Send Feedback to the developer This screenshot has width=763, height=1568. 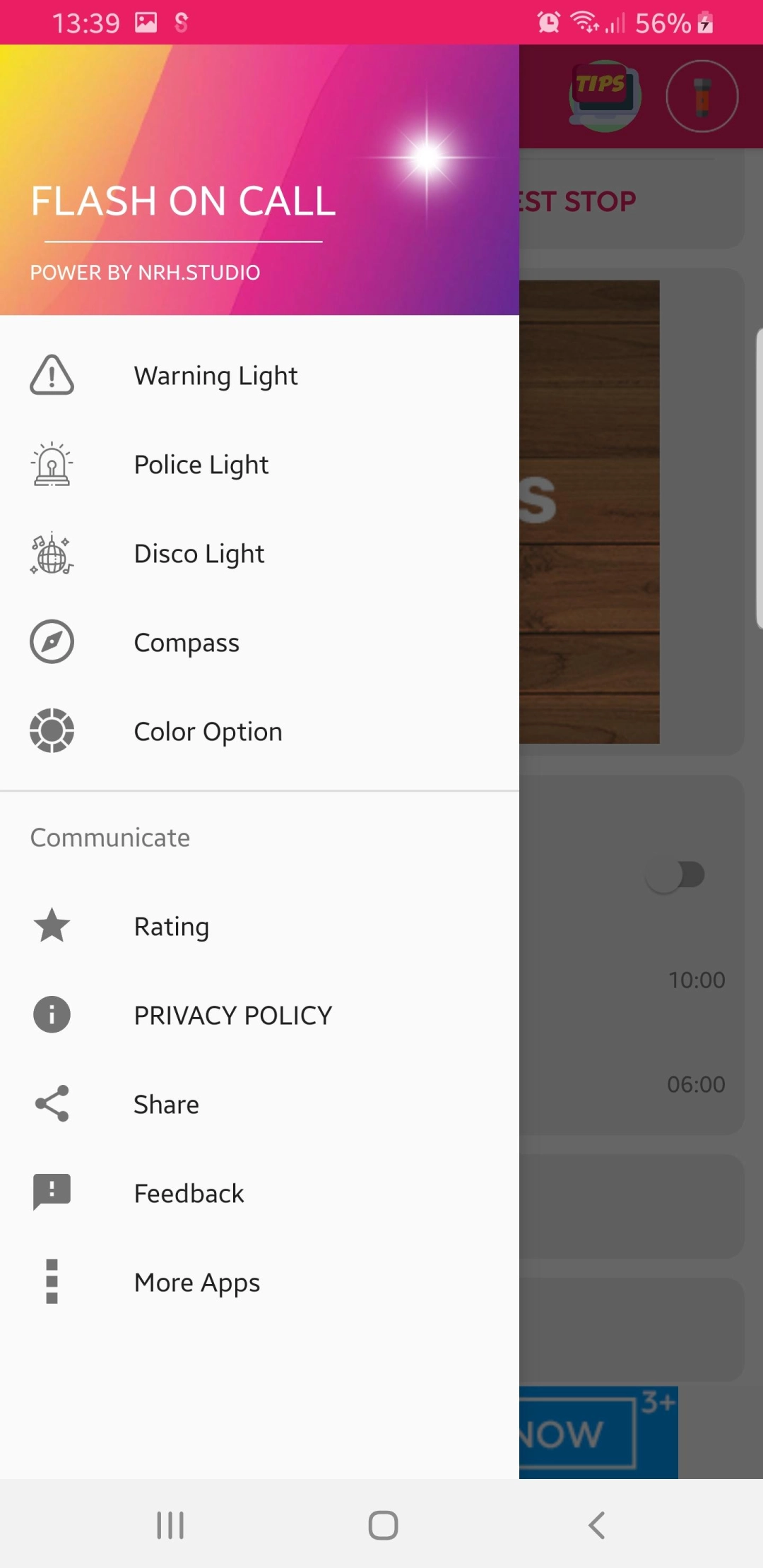pyautogui.click(x=189, y=1194)
